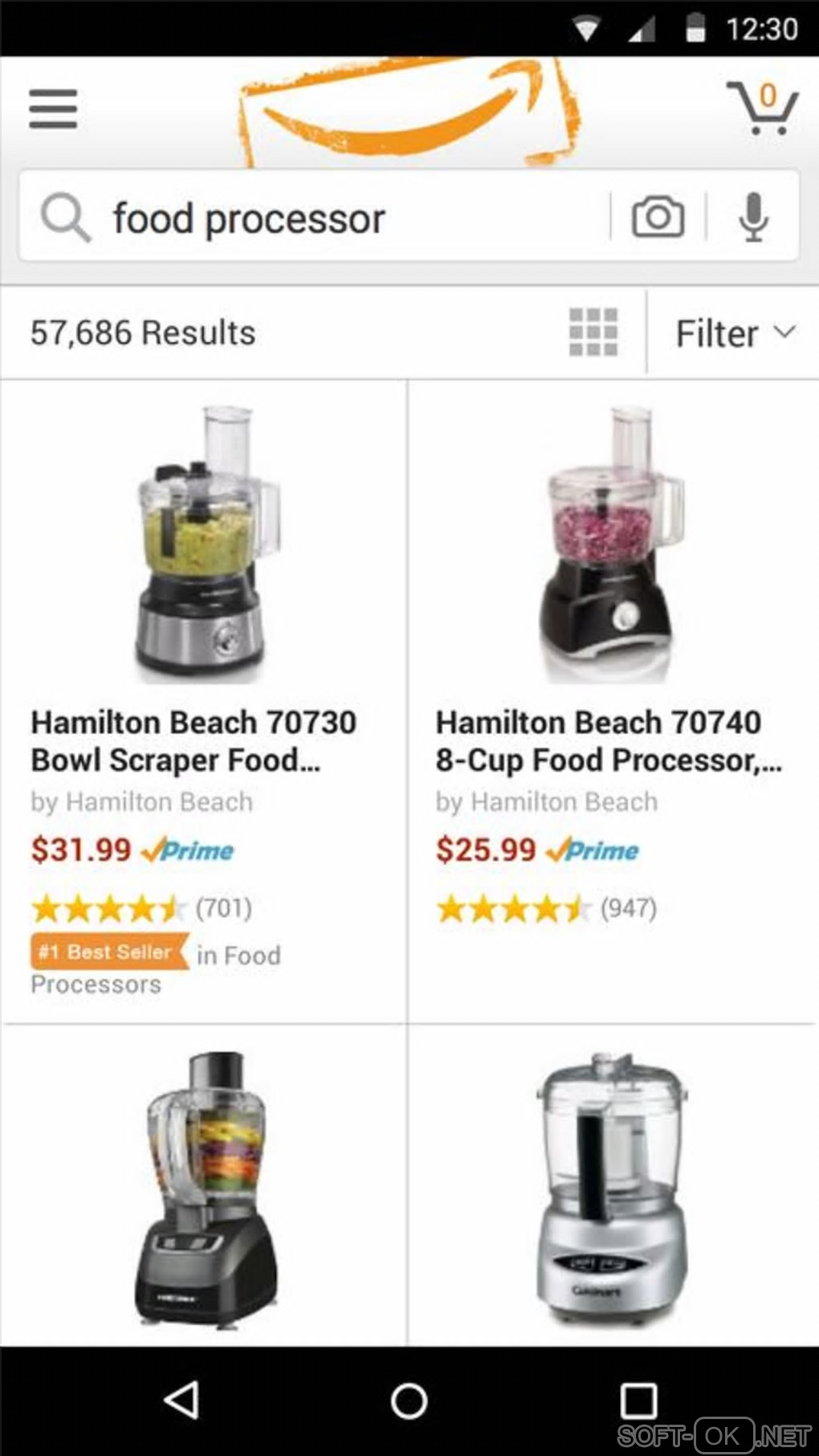The height and width of the screenshot is (1456, 819).
Task: Open Hamilton Beach 70730 Bowl Scraper product
Action: 193,740
